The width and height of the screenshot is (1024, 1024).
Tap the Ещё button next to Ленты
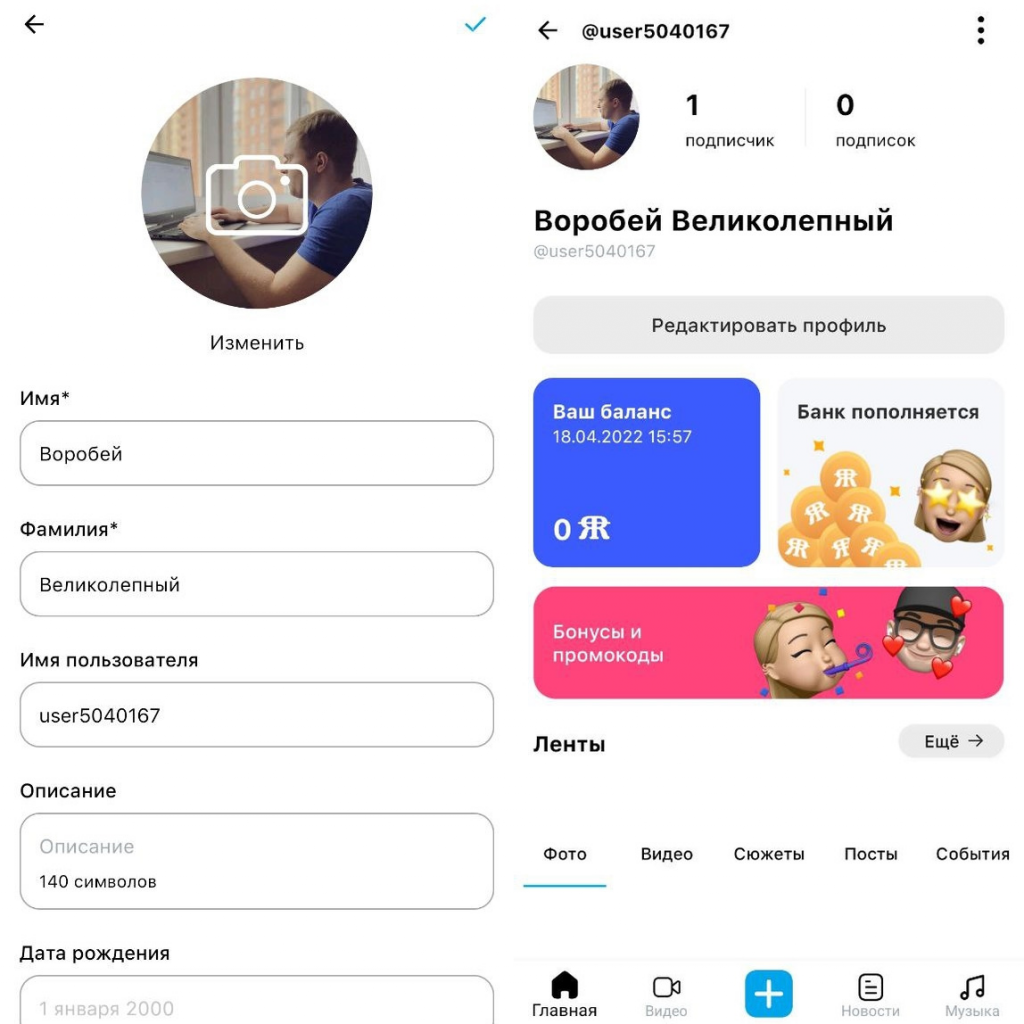[x=951, y=741]
